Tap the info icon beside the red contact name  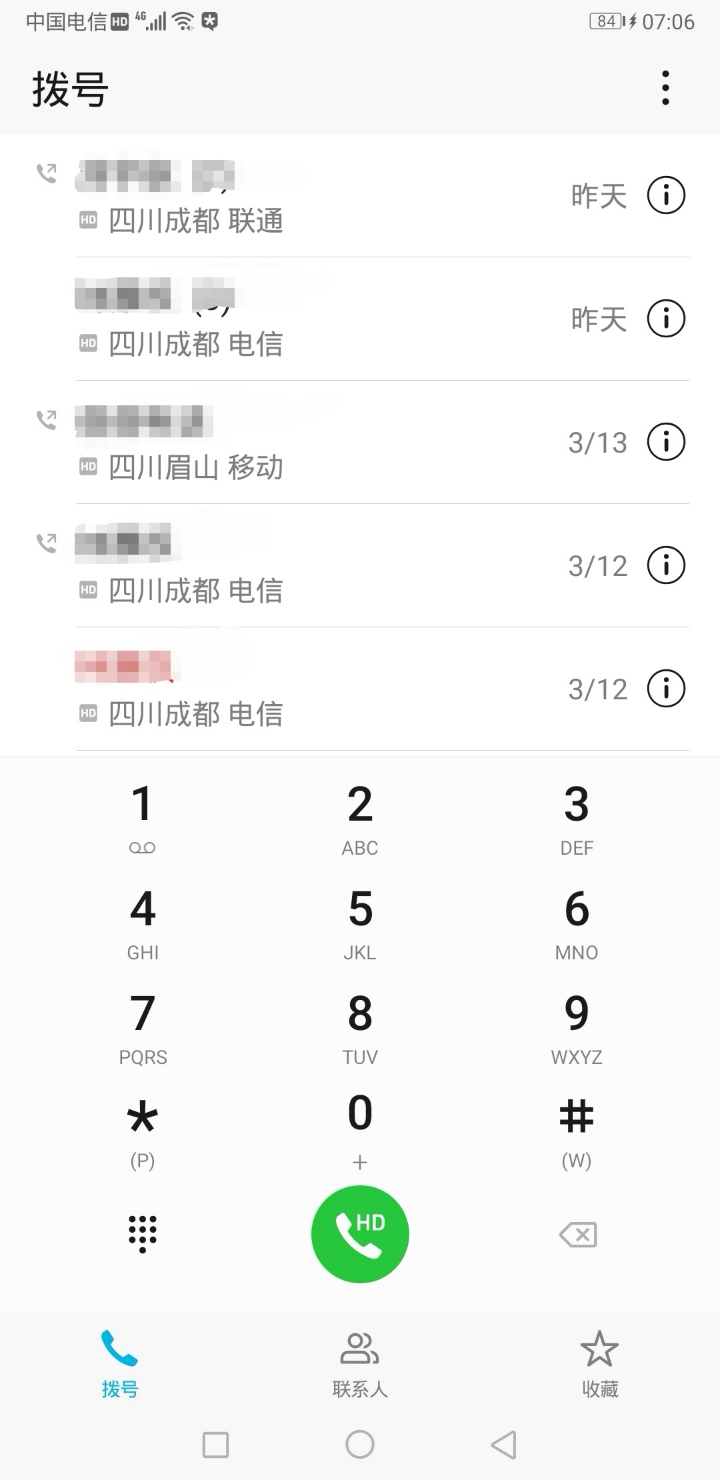pyautogui.click(x=665, y=688)
